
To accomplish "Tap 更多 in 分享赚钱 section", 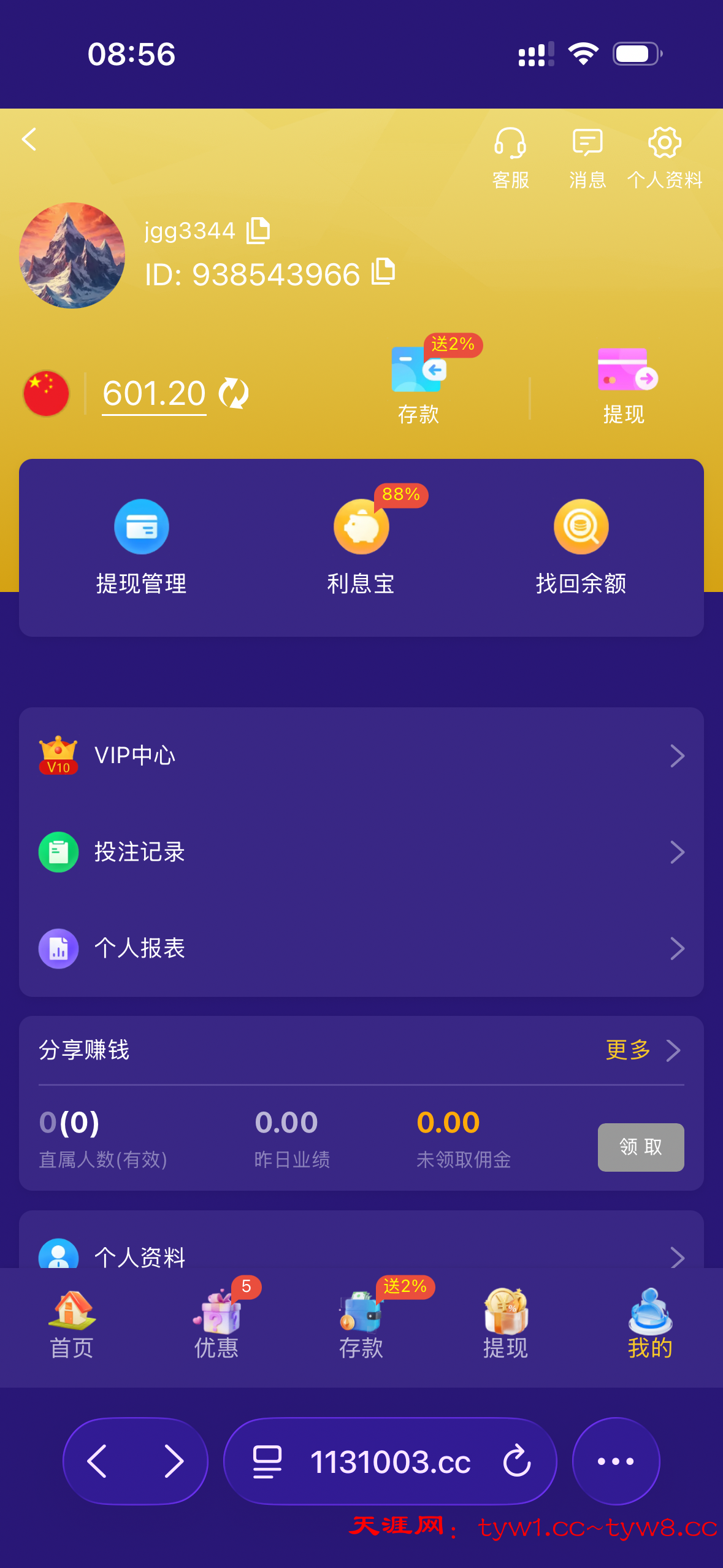I will click(641, 1050).
